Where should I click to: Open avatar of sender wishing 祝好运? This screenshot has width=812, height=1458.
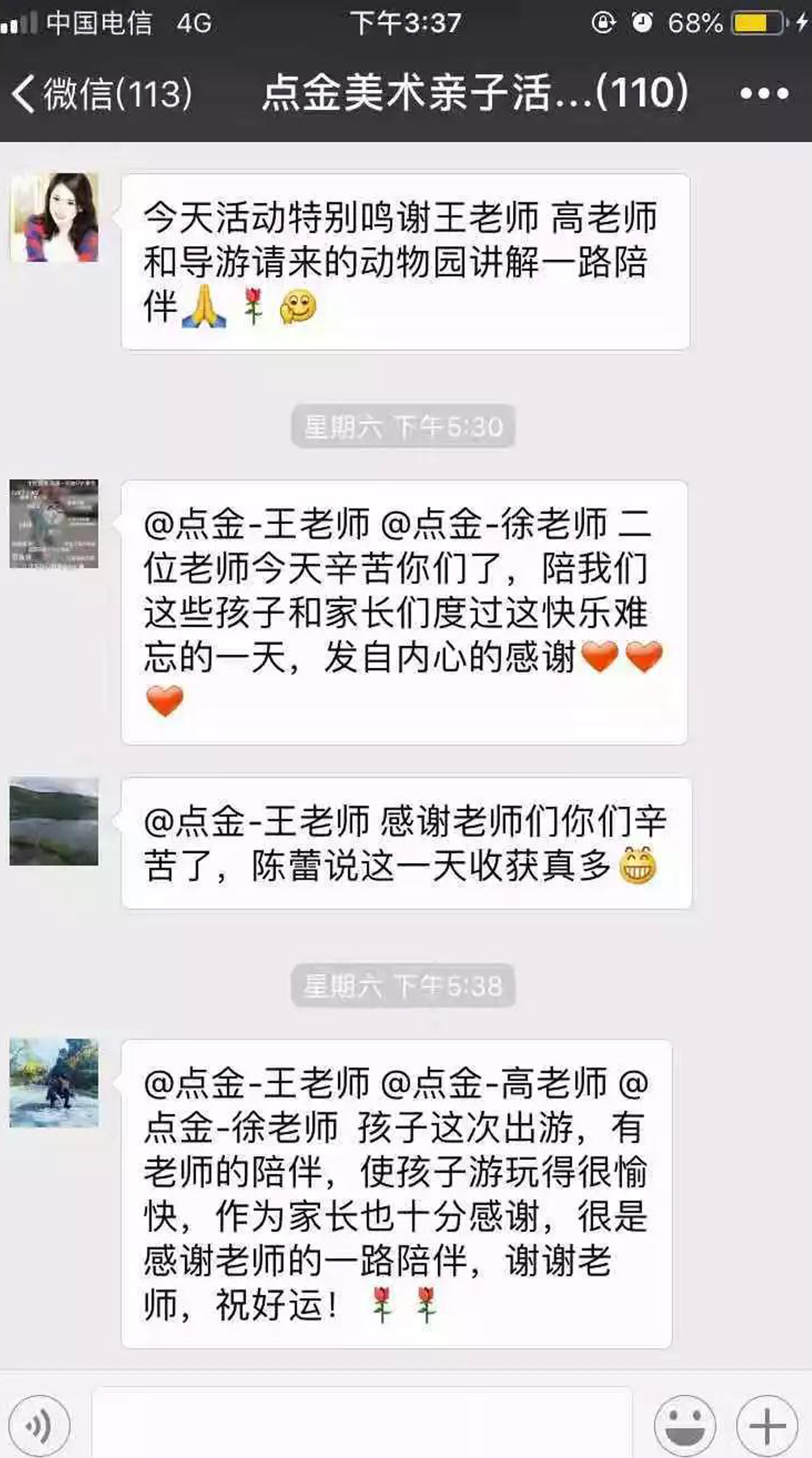[54, 1083]
